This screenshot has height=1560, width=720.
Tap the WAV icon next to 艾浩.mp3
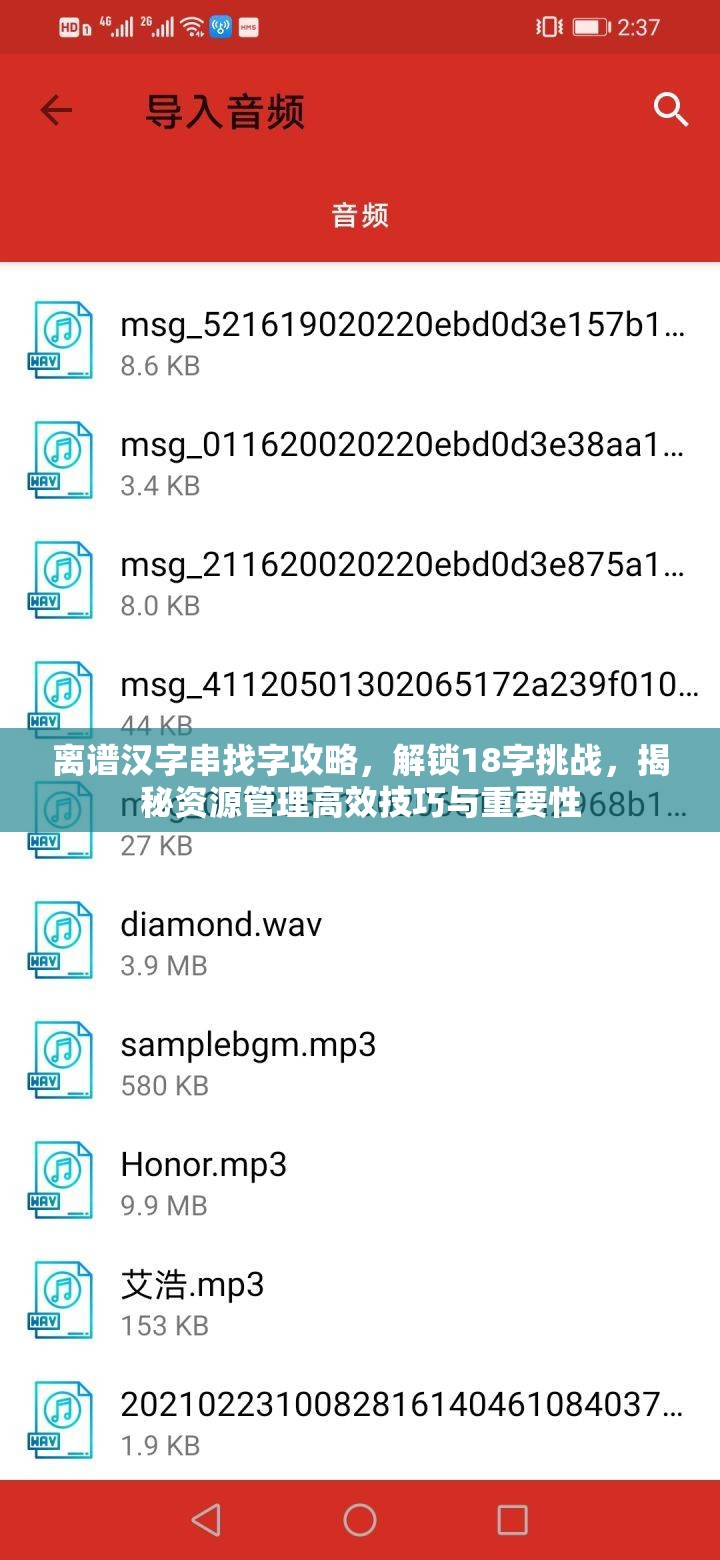60,1298
